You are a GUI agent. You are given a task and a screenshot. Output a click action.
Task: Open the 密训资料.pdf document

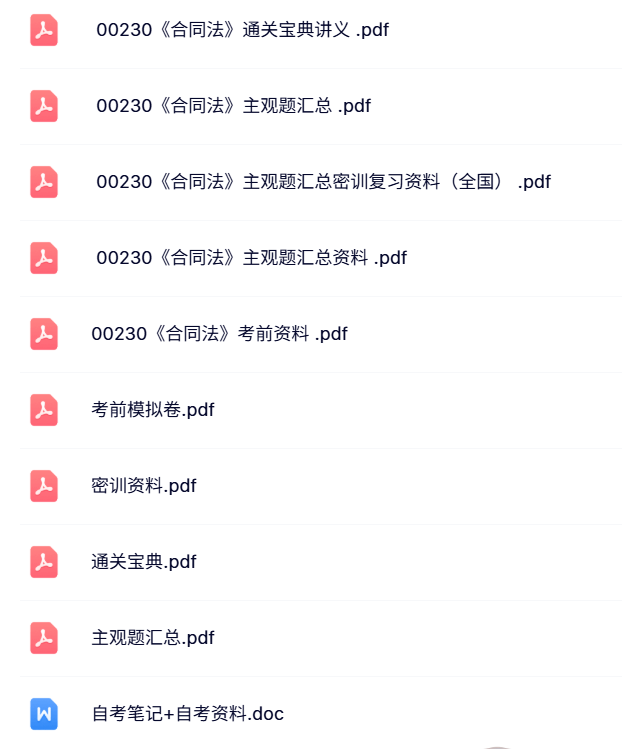tap(144, 486)
